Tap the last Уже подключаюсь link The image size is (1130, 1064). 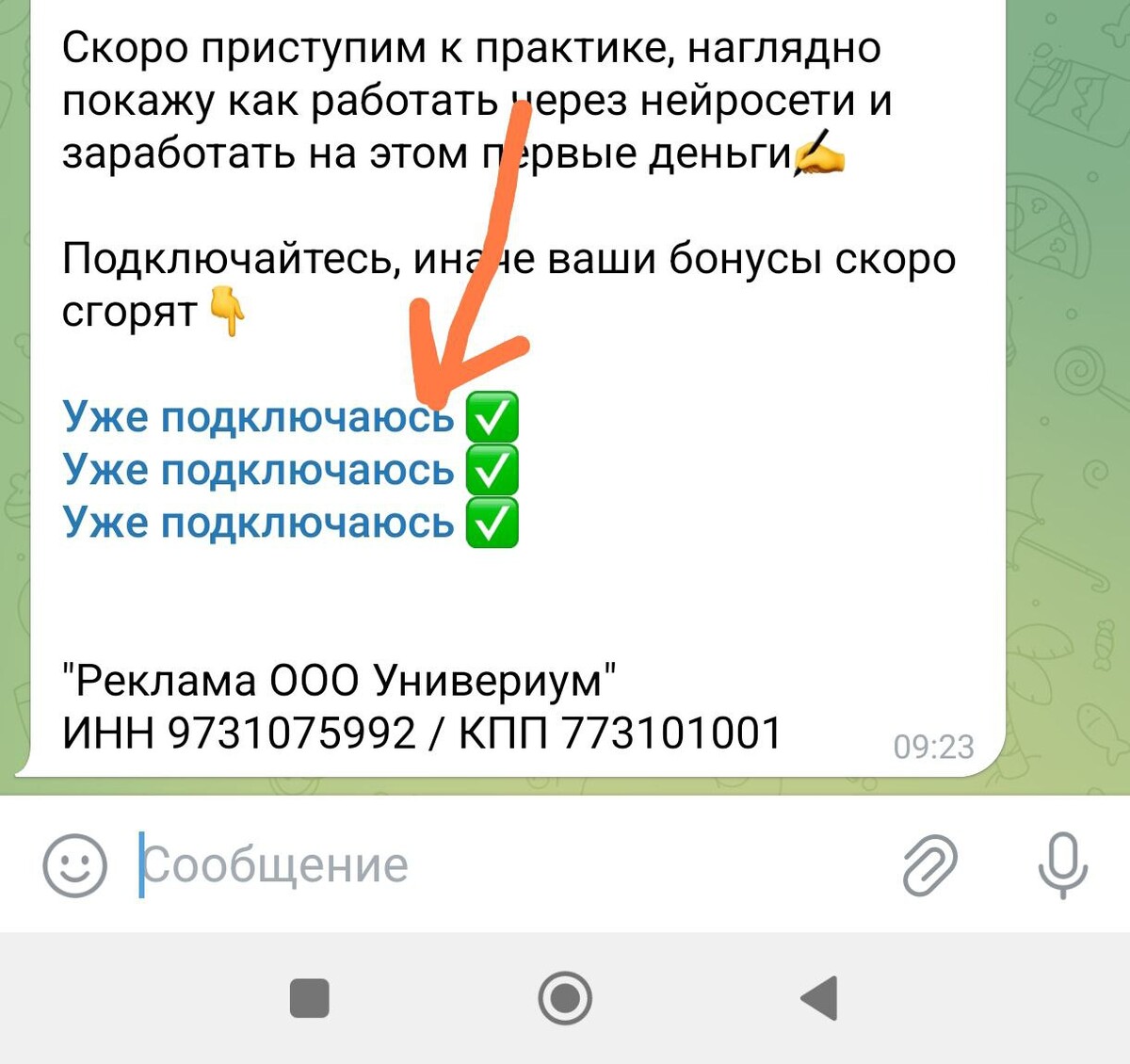258,522
